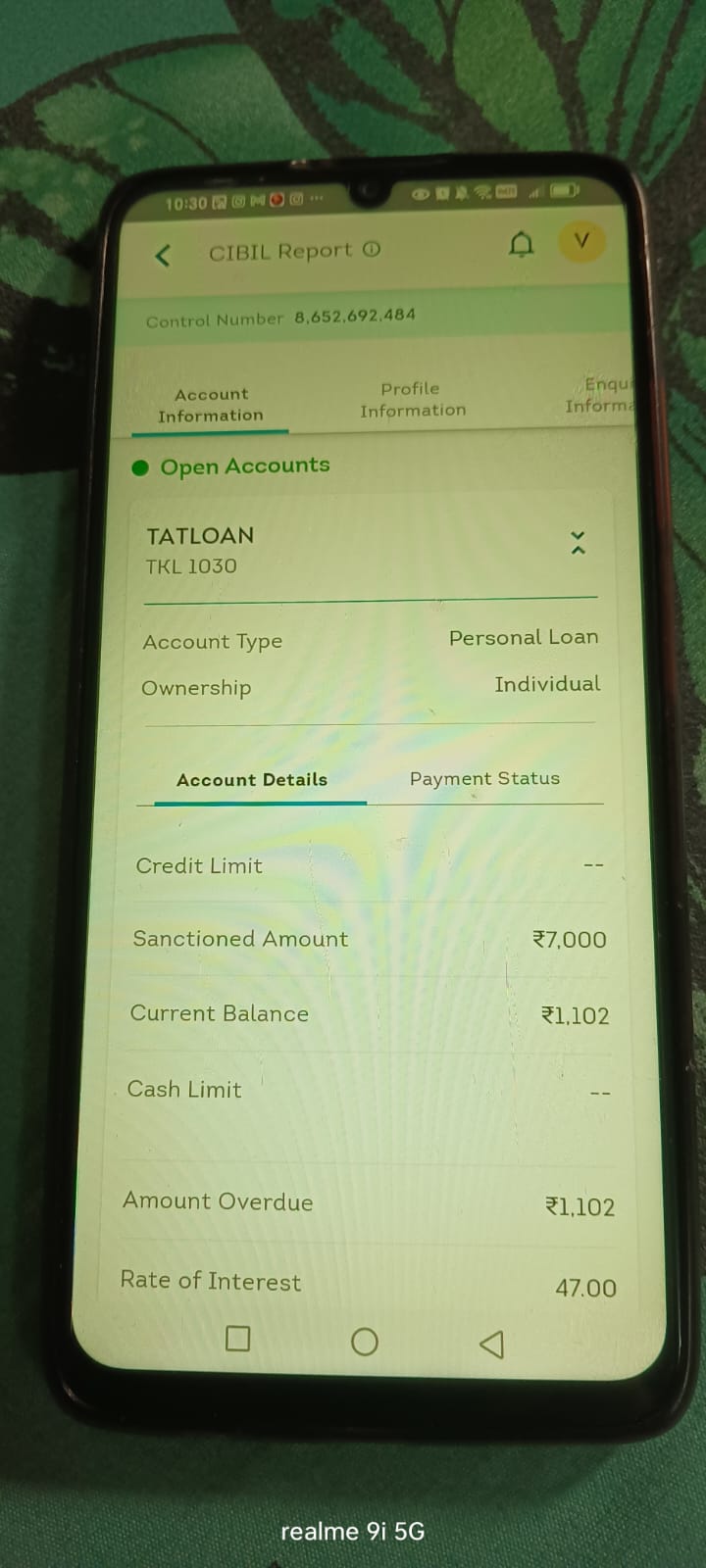Go back from CIBIL Report

(163, 256)
